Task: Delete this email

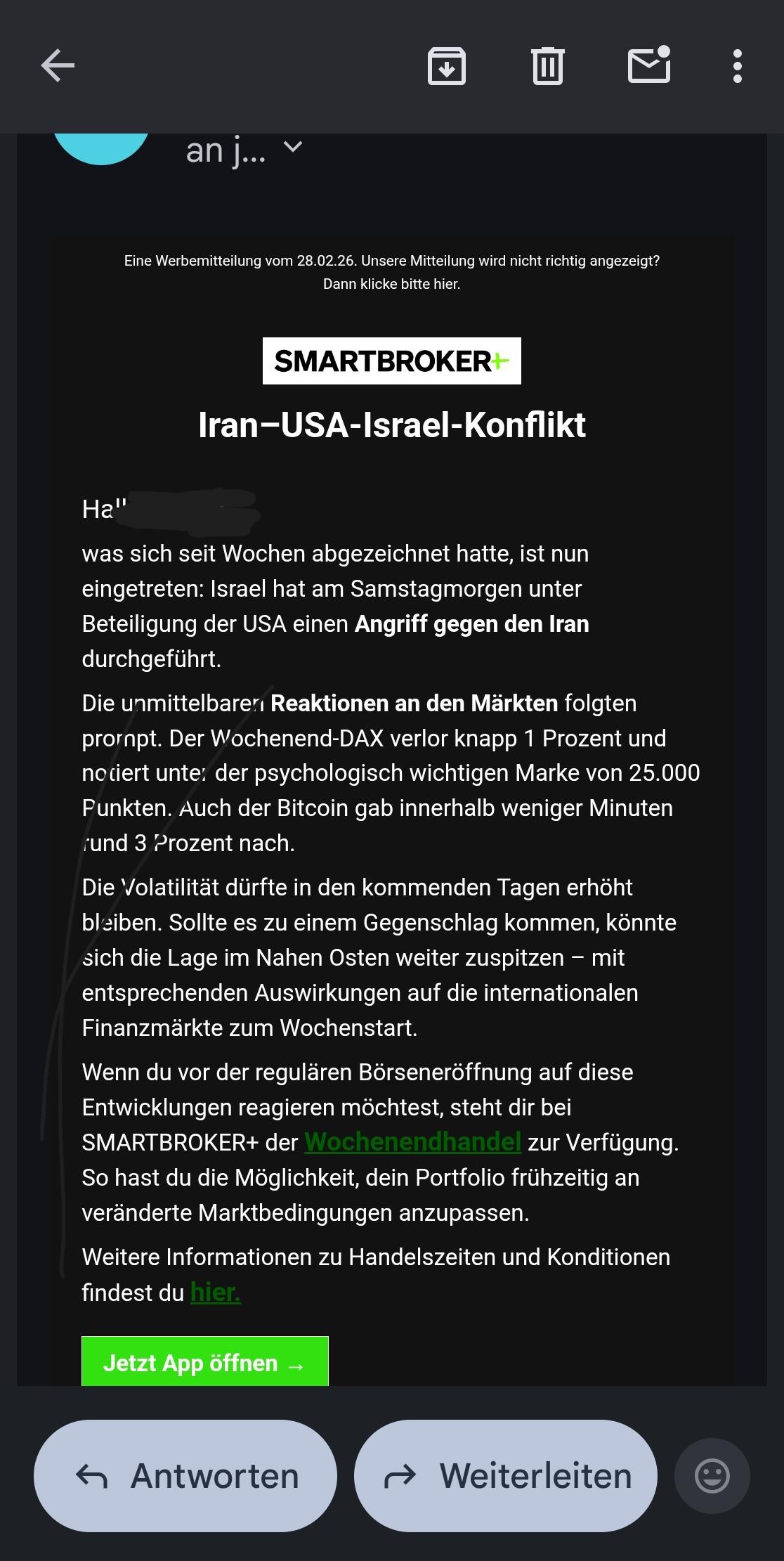Action: 548,66
